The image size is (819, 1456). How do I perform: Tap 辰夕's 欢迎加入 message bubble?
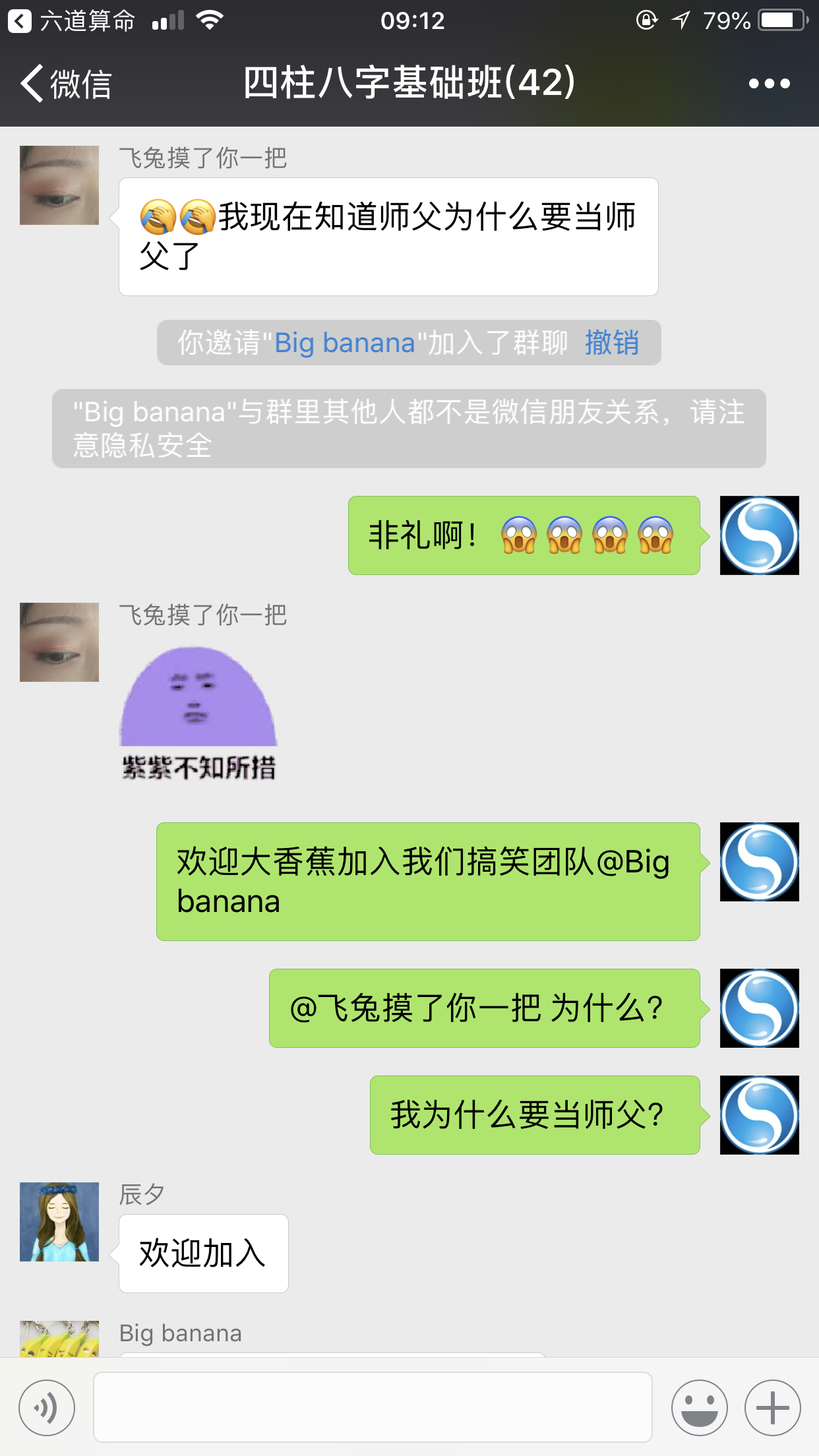pos(202,1253)
